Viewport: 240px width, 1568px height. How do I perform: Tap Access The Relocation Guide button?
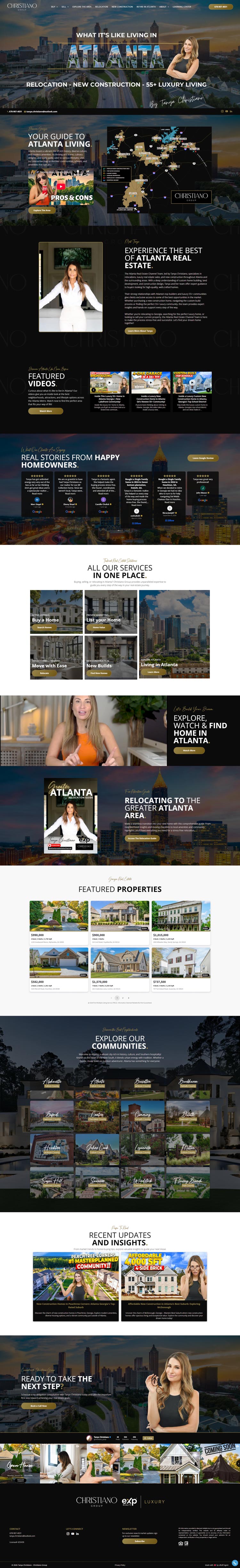(142, 838)
